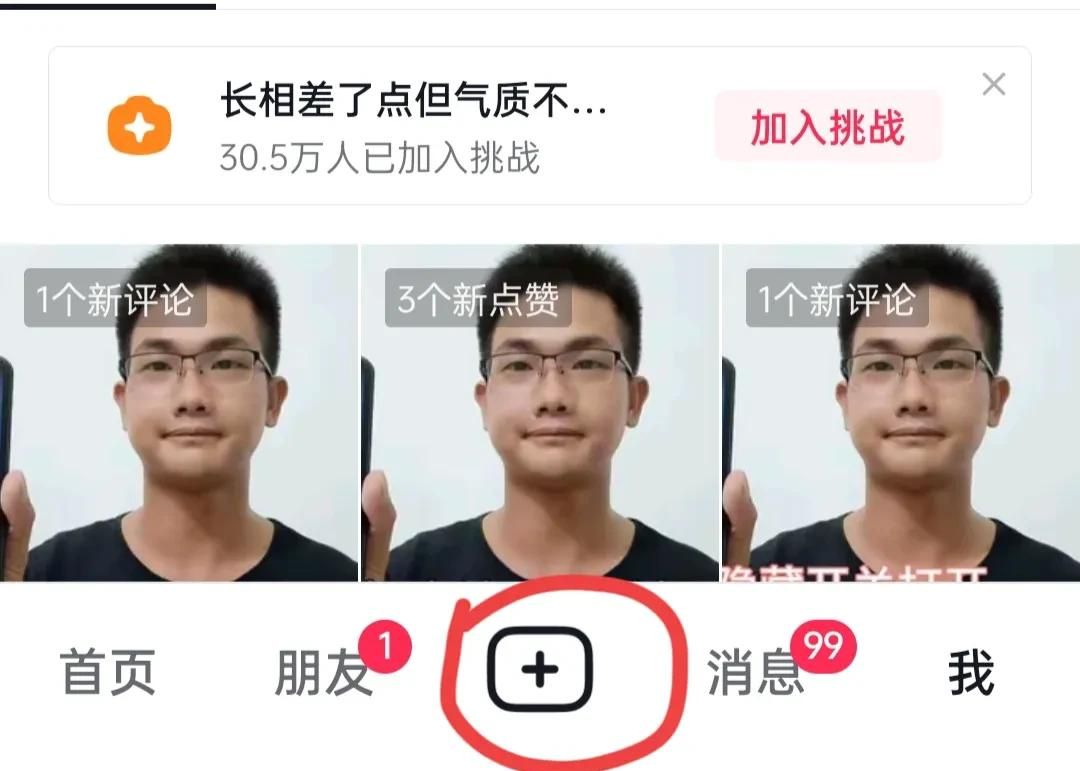Switch to the 朋友 tab
This screenshot has height=771, width=1080.
point(323,672)
